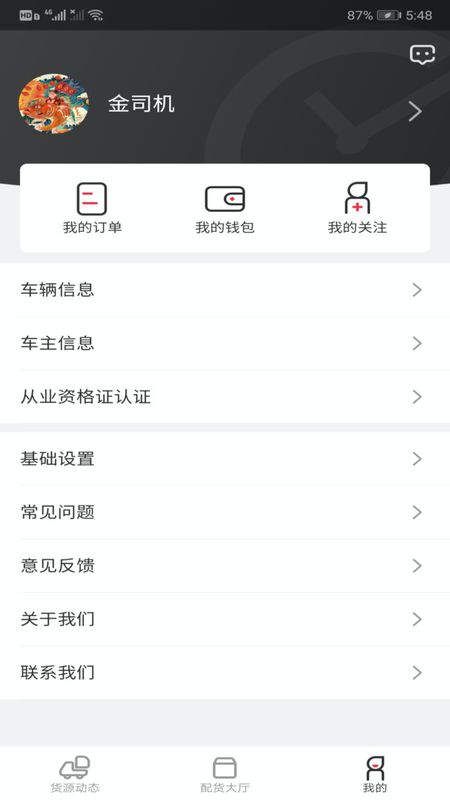This screenshot has height=800, width=450.
Task: Switch to 货源动态 tab
Action: [75, 774]
